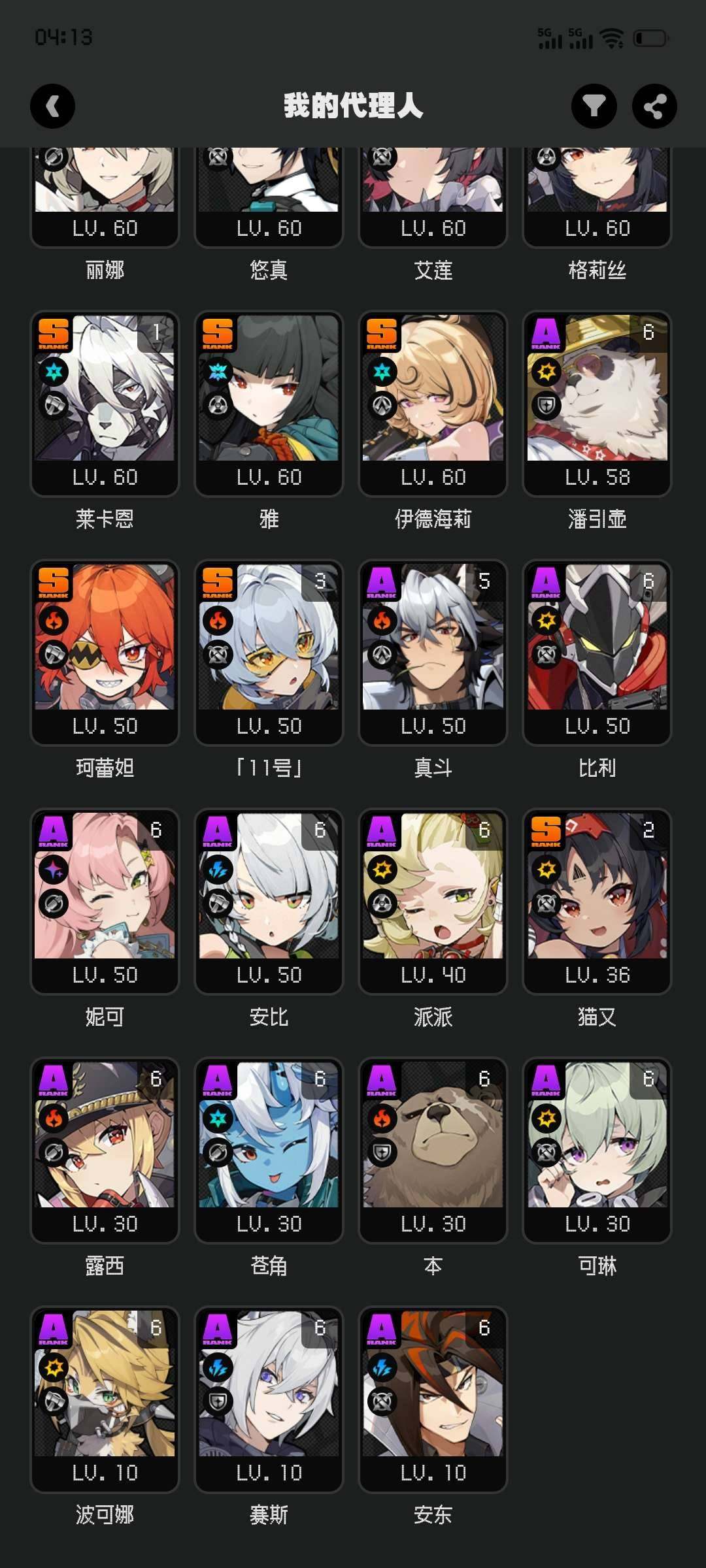Share my agents list

coord(654,106)
